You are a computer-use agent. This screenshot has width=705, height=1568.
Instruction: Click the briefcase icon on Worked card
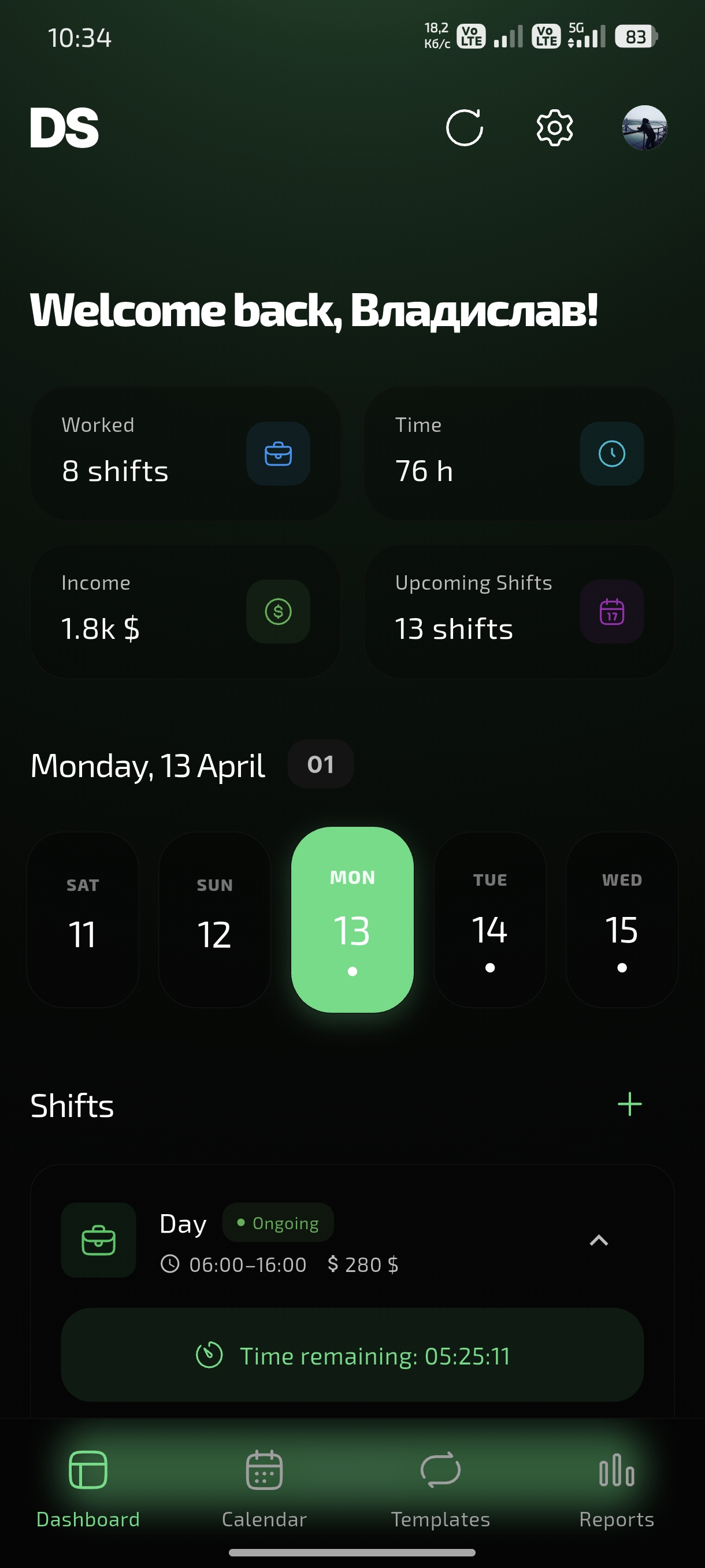[278, 454]
